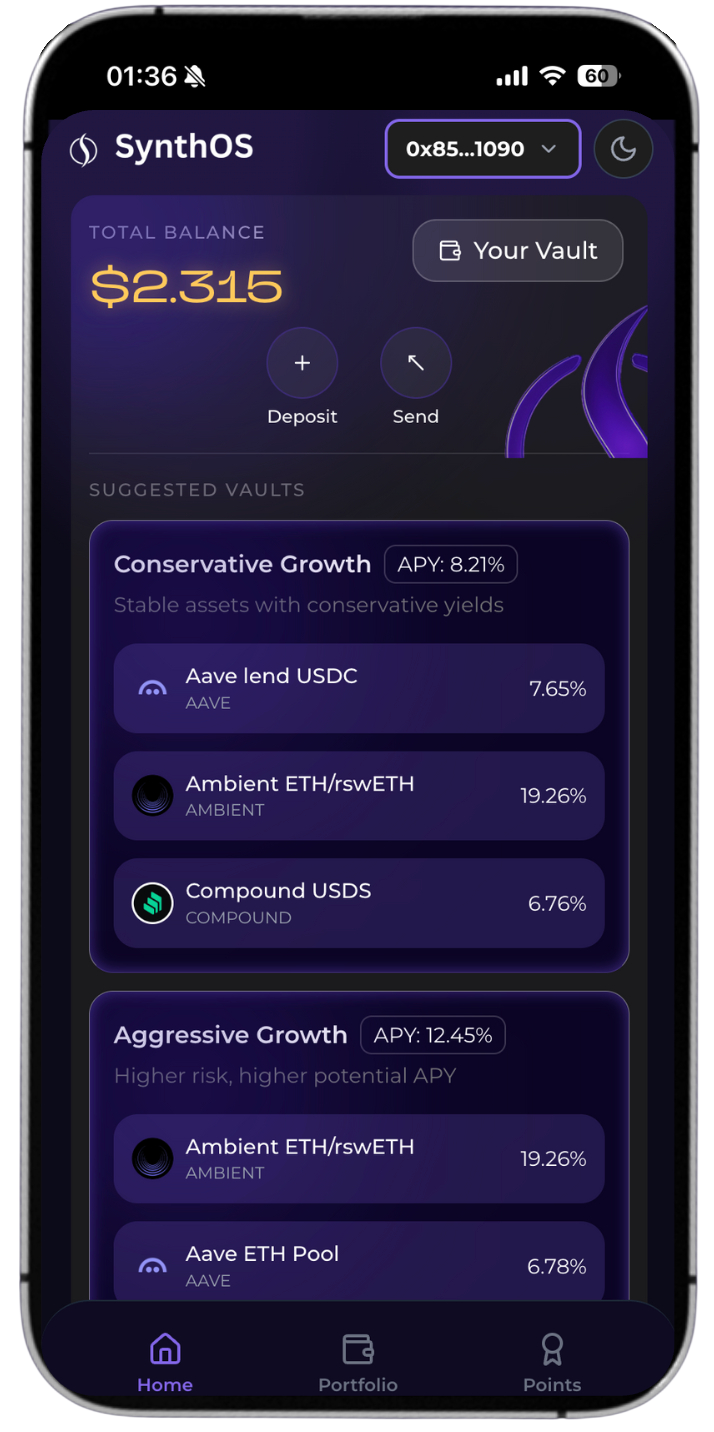714x1432 pixels.
Task: Tap the Deposit plus button
Action: [x=302, y=363]
